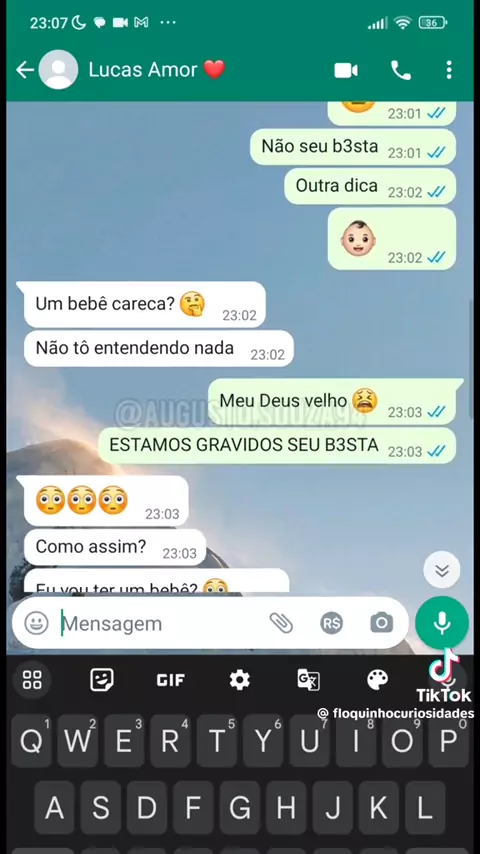Focus the Mensagem text field
The height and width of the screenshot is (854, 480).
[x=161, y=624]
